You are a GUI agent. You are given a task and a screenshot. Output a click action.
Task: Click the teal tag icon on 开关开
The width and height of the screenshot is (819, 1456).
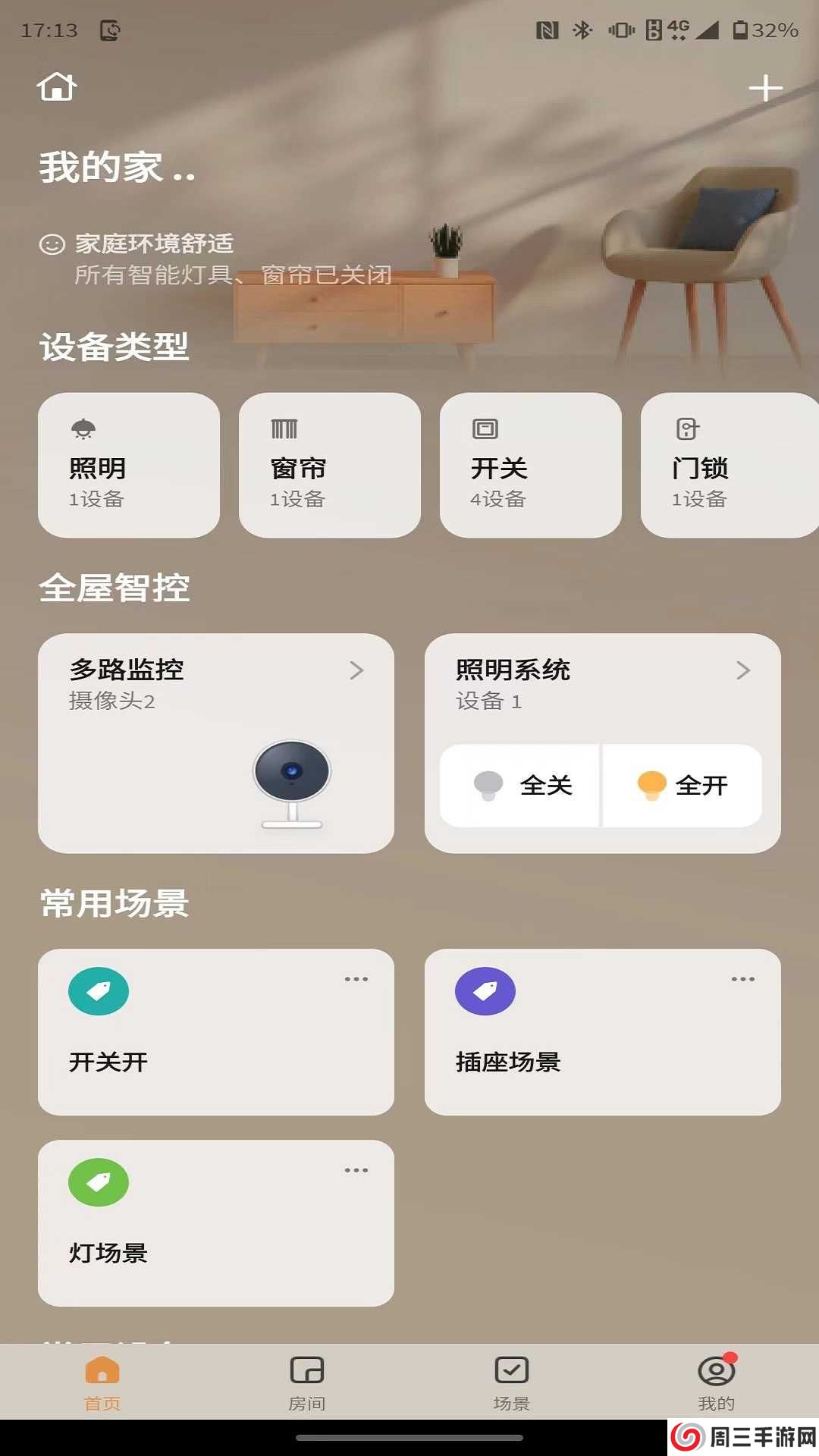[x=99, y=990]
